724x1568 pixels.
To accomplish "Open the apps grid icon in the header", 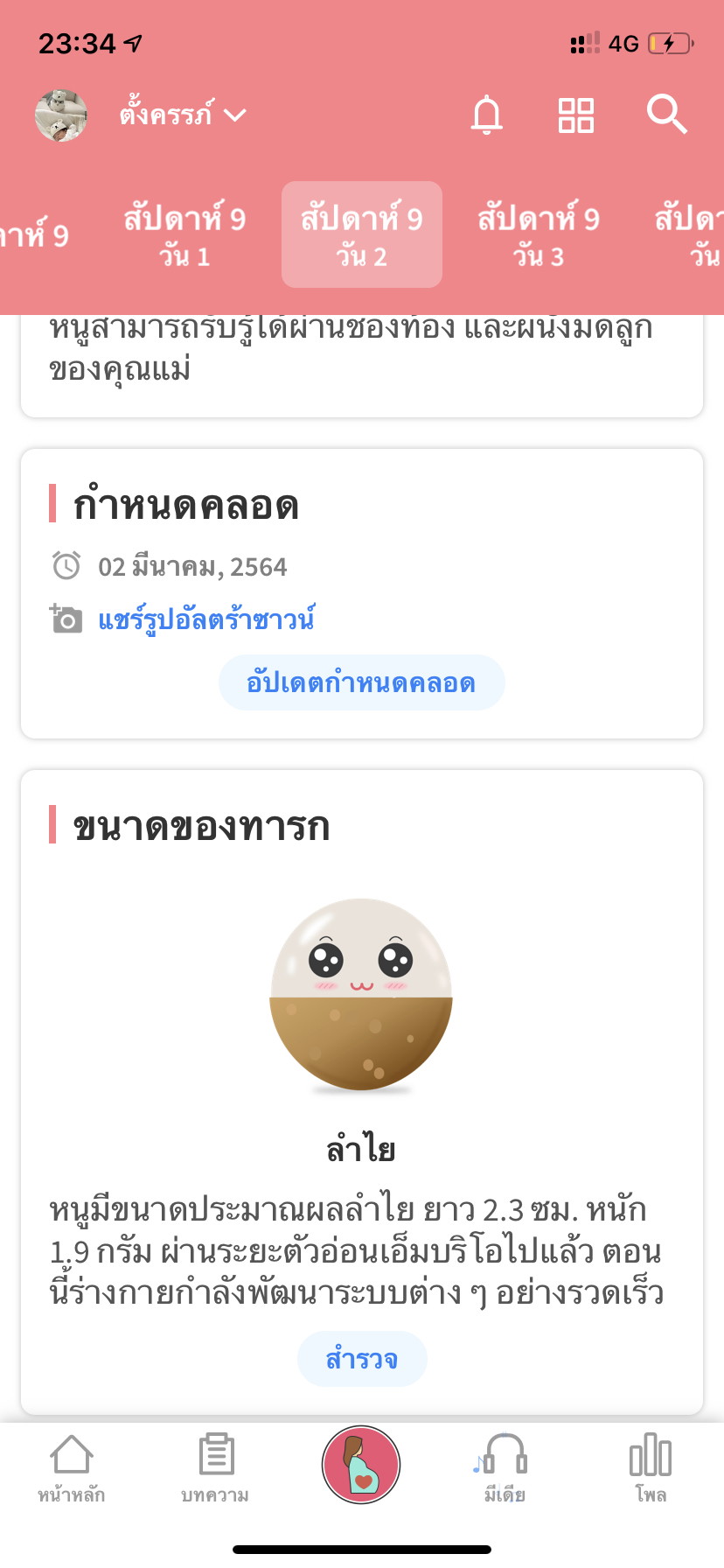I will pyautogui.click(x=574, y=115).
